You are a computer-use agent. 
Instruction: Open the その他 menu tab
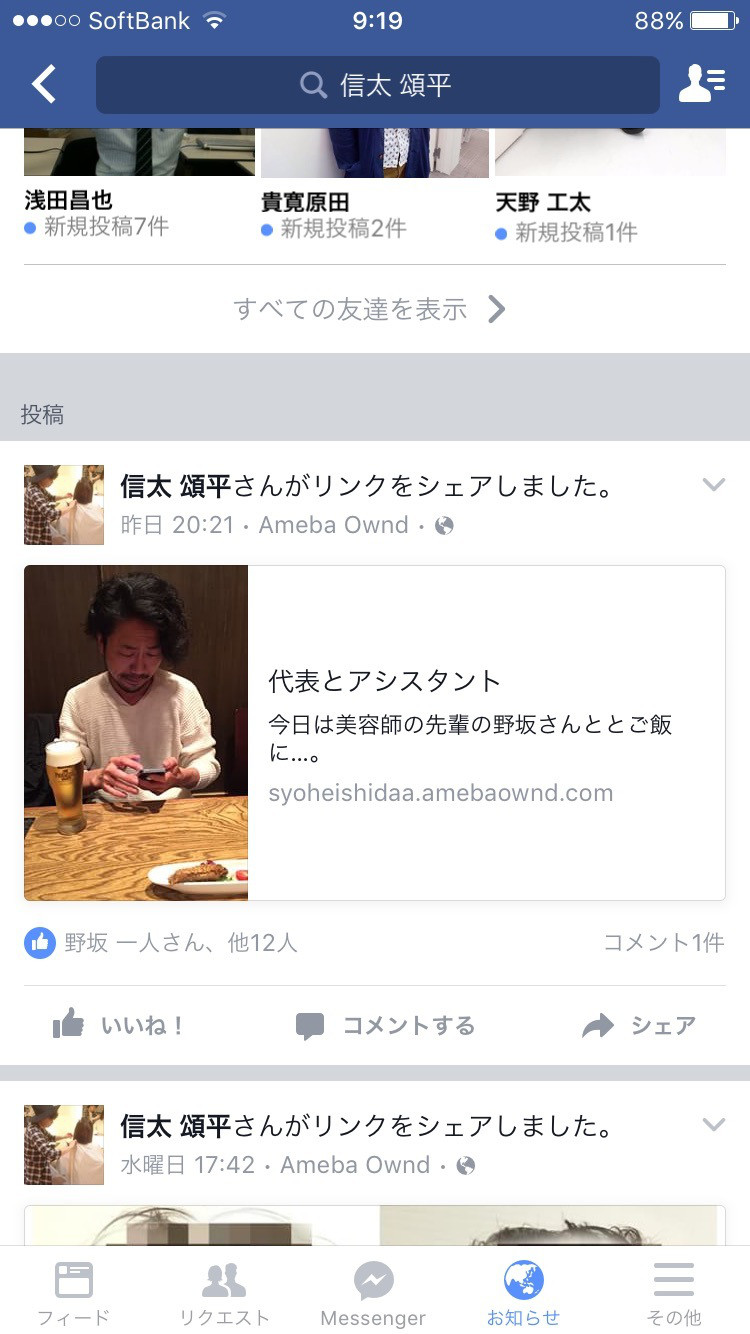[x=673, y=1292]
